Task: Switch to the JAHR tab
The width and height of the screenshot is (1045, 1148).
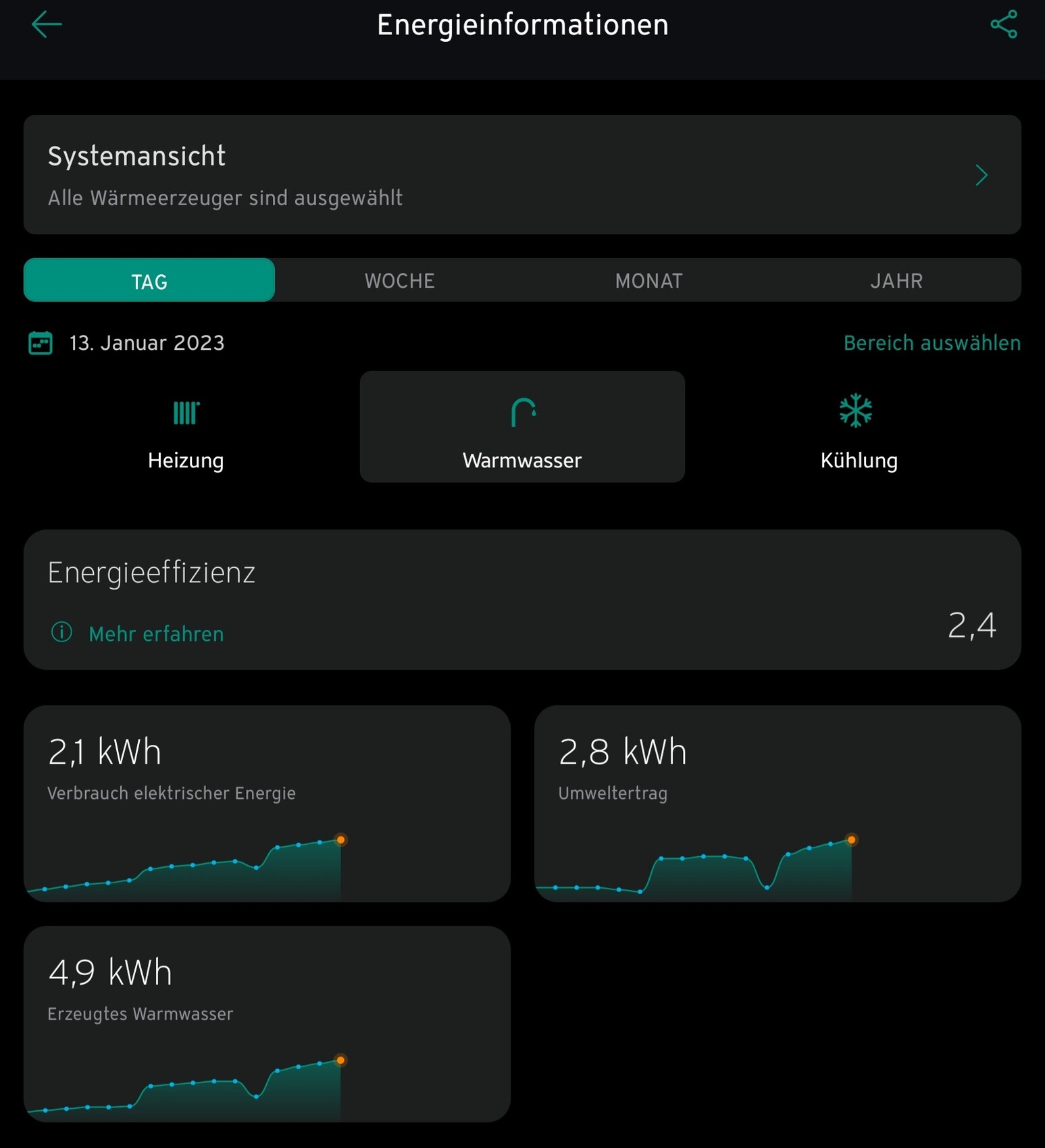Action: coord(896,281)
